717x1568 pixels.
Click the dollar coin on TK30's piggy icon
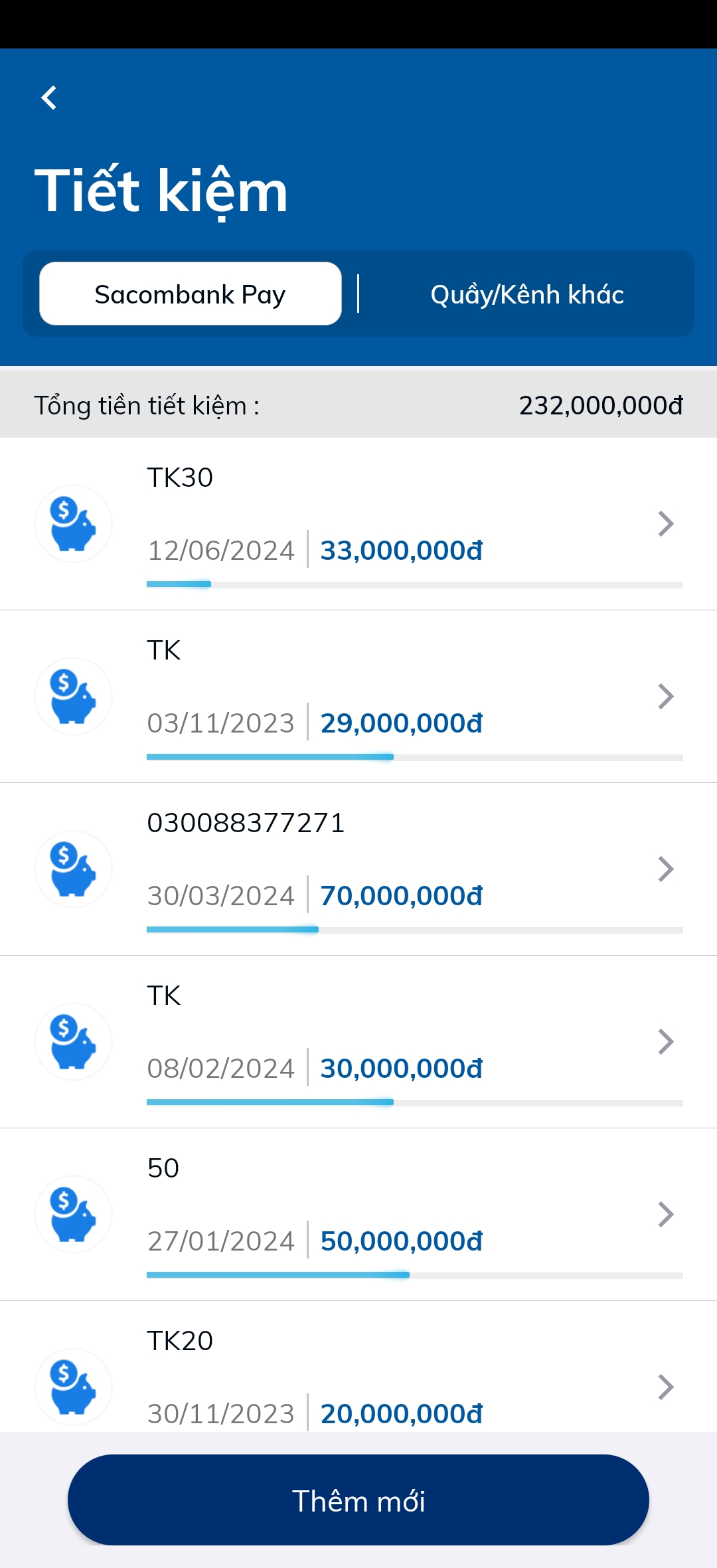coord(64,509)
